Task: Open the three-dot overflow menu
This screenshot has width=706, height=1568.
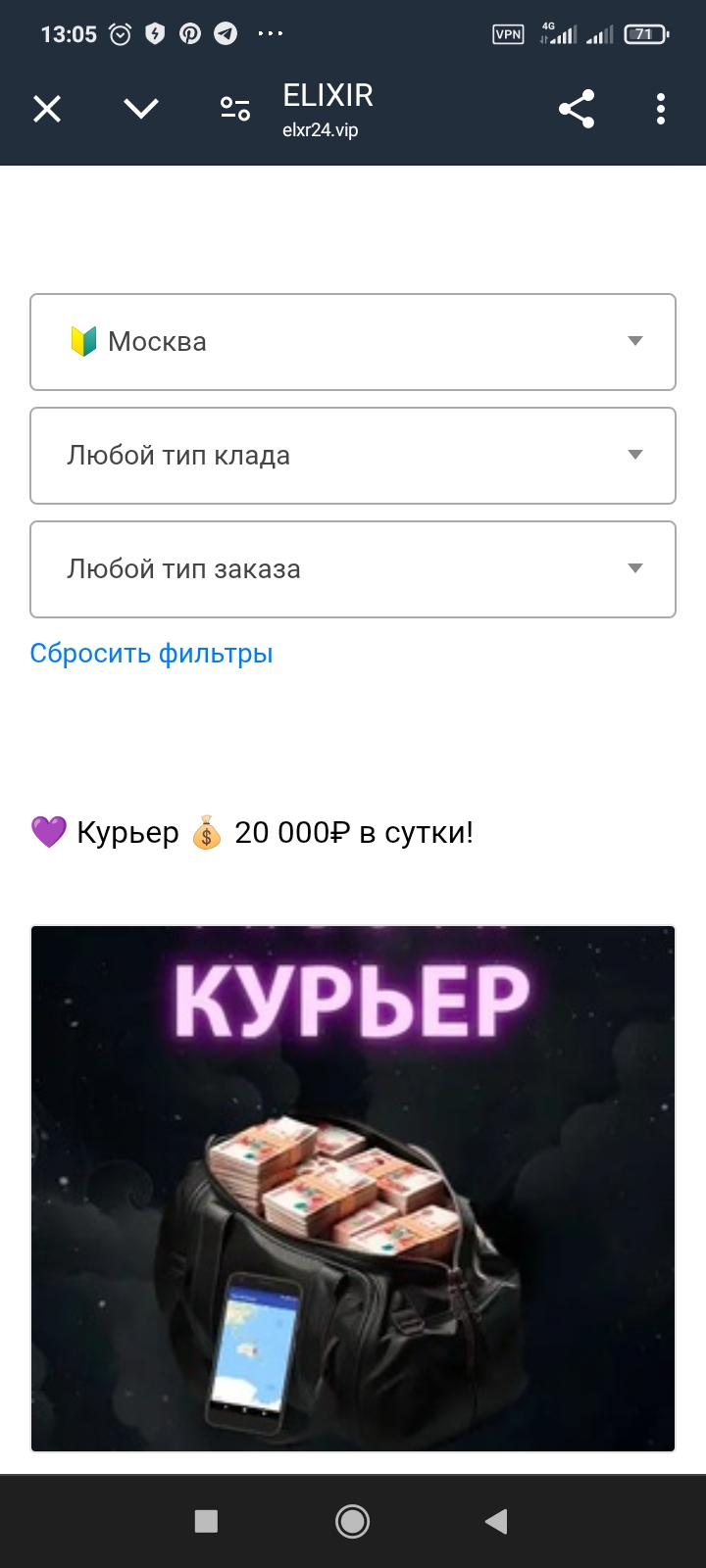Action: click(x=661, y=109)
